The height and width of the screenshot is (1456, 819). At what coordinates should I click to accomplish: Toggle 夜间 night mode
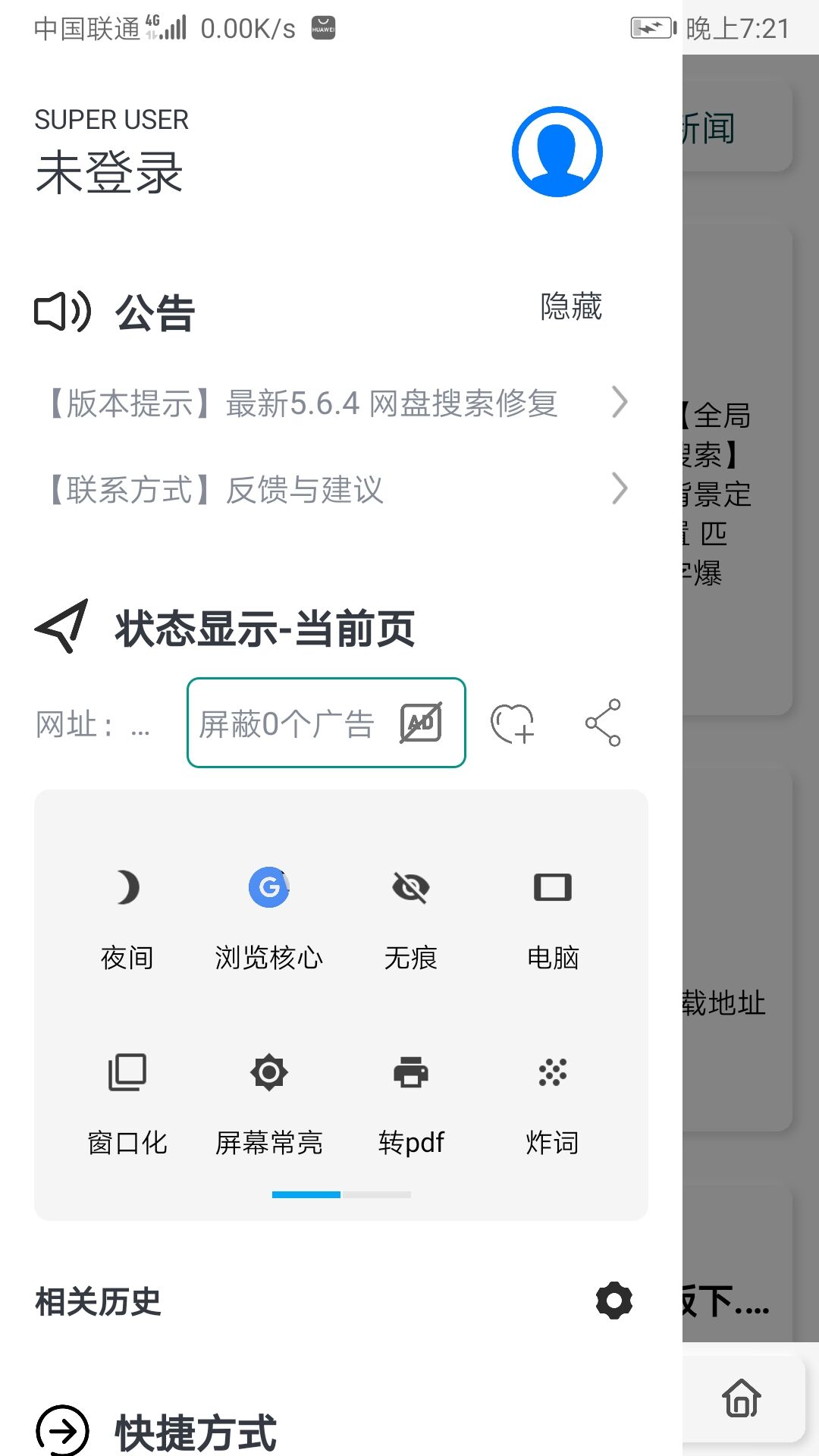pos(127,916)
